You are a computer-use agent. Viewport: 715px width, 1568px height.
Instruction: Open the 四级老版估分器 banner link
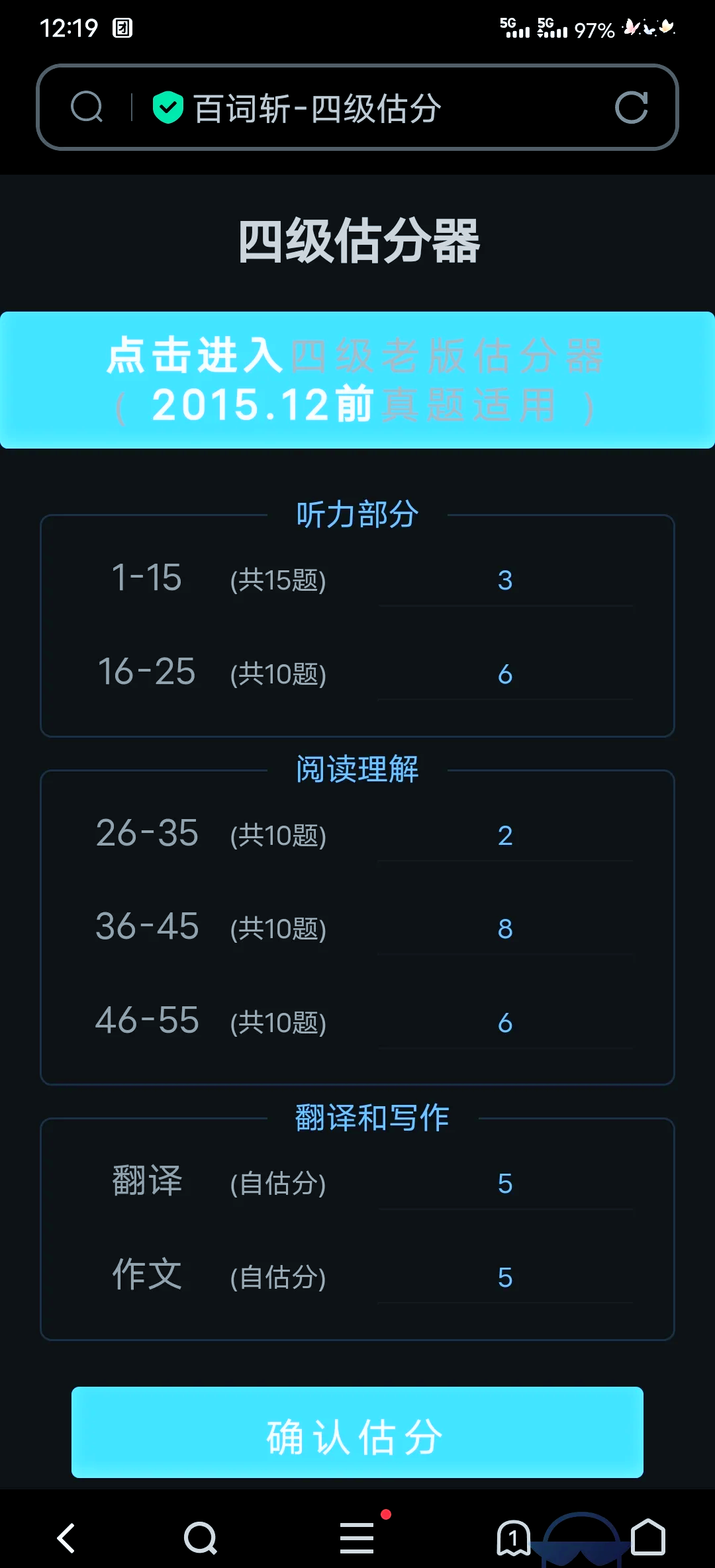[x=358, y=380]
